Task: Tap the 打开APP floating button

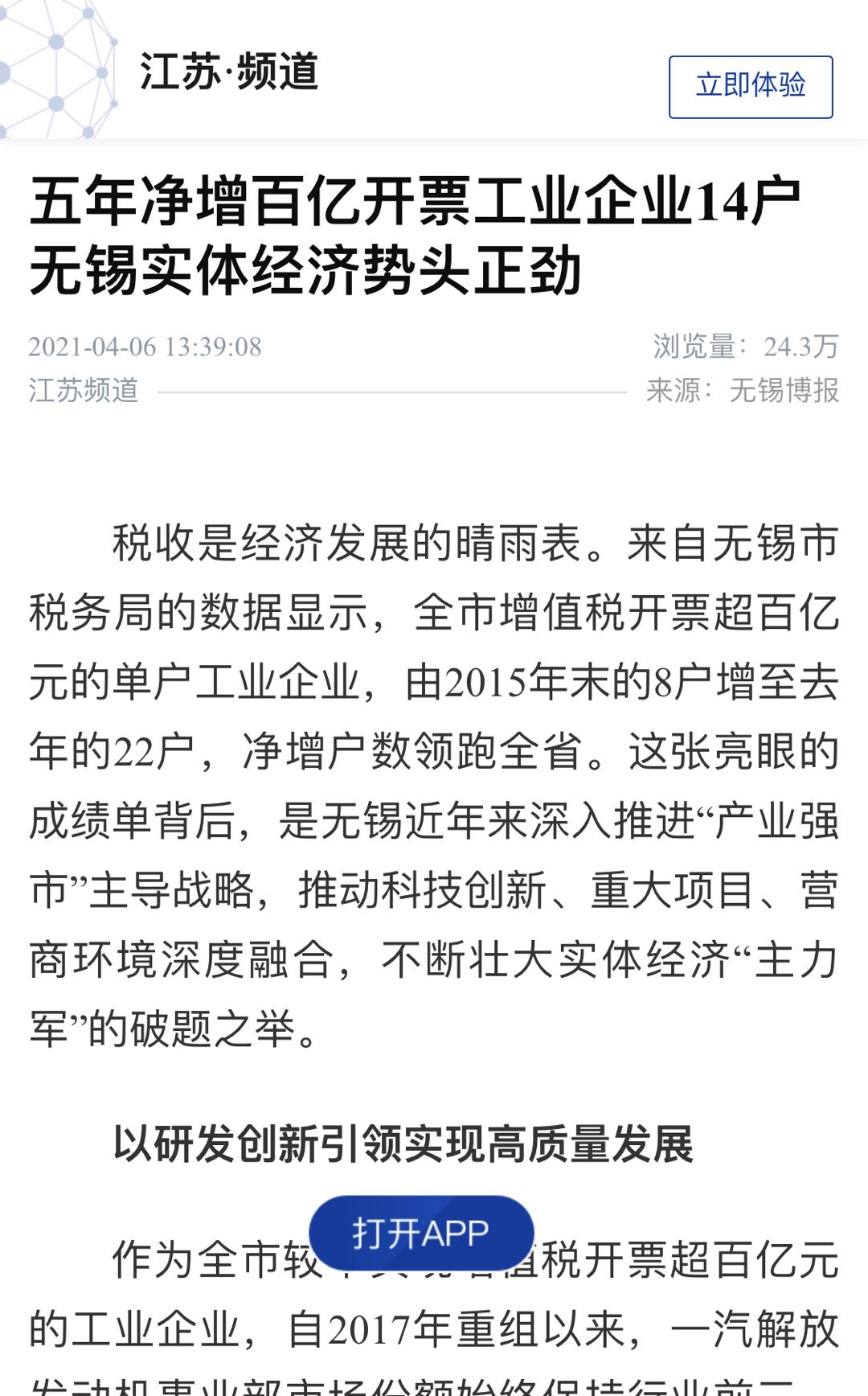Action: [421, 1233]
